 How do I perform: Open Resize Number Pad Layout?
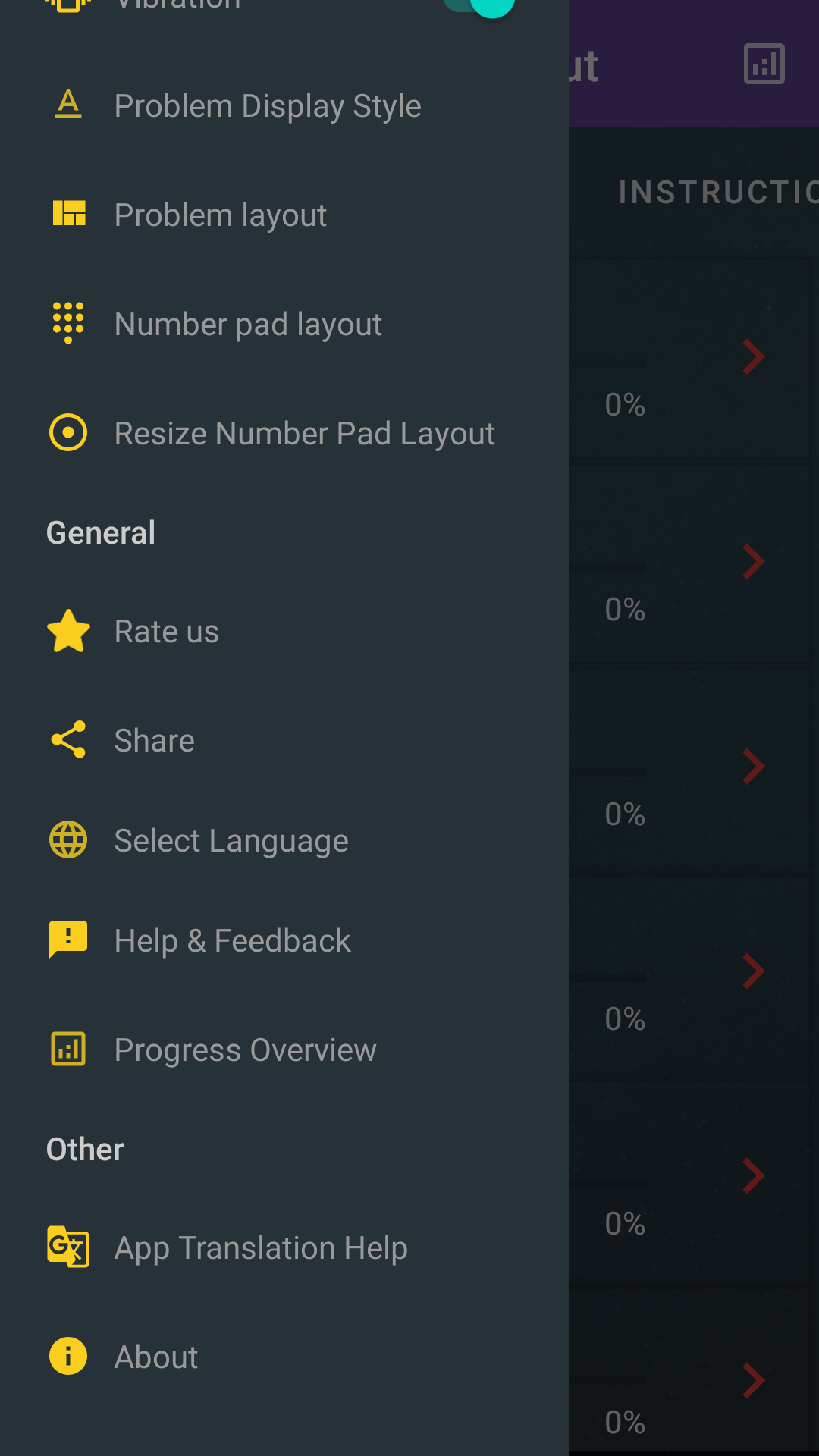coord(304,434)
